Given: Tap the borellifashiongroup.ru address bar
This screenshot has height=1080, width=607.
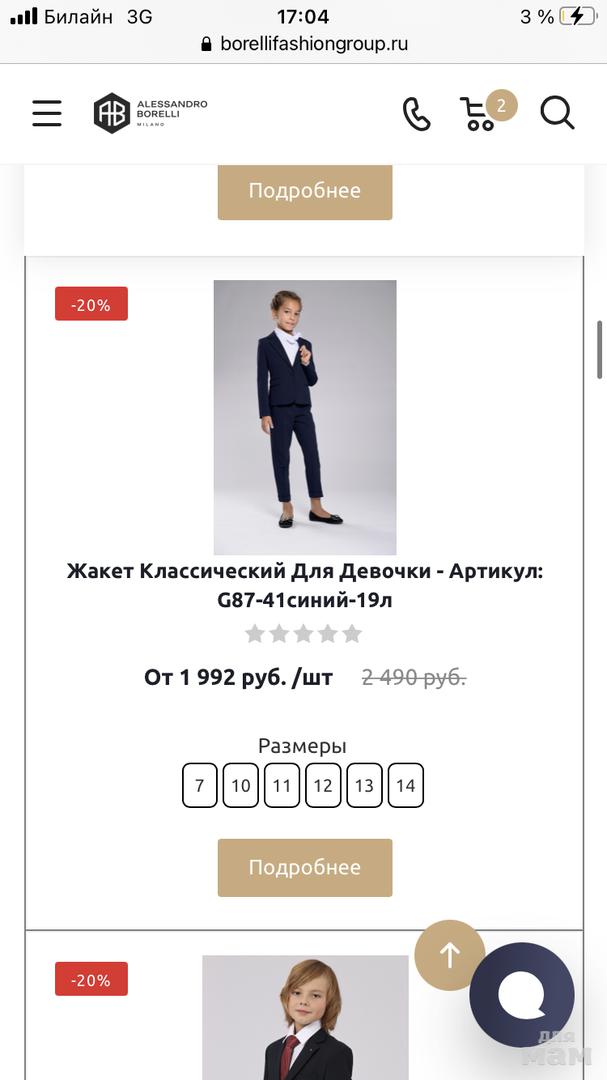Looking at the screenshot, I should (x=304, y=44).
